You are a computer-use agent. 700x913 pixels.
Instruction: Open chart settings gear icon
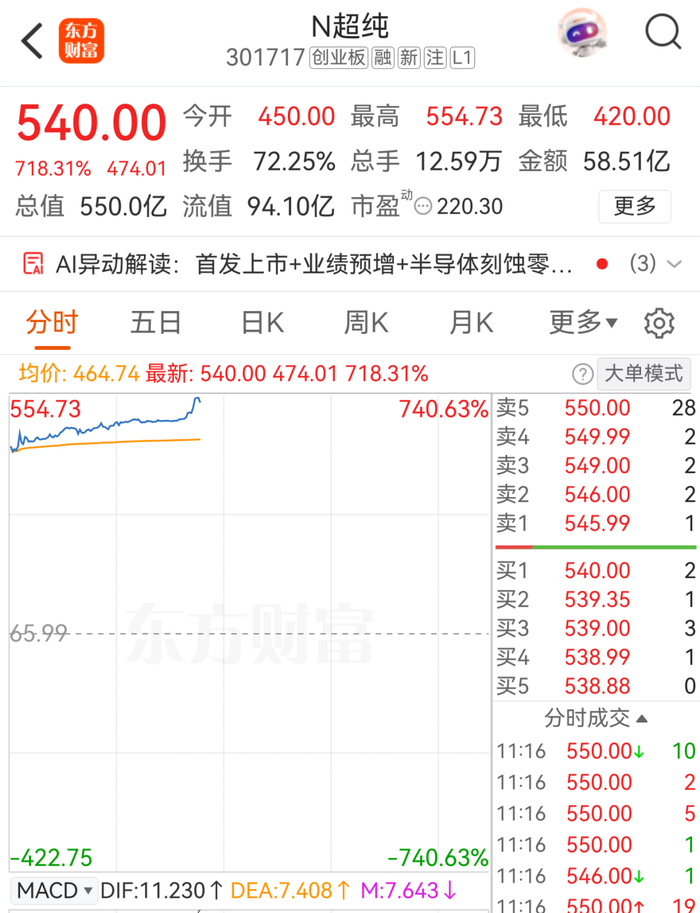[x=659, y=323]
